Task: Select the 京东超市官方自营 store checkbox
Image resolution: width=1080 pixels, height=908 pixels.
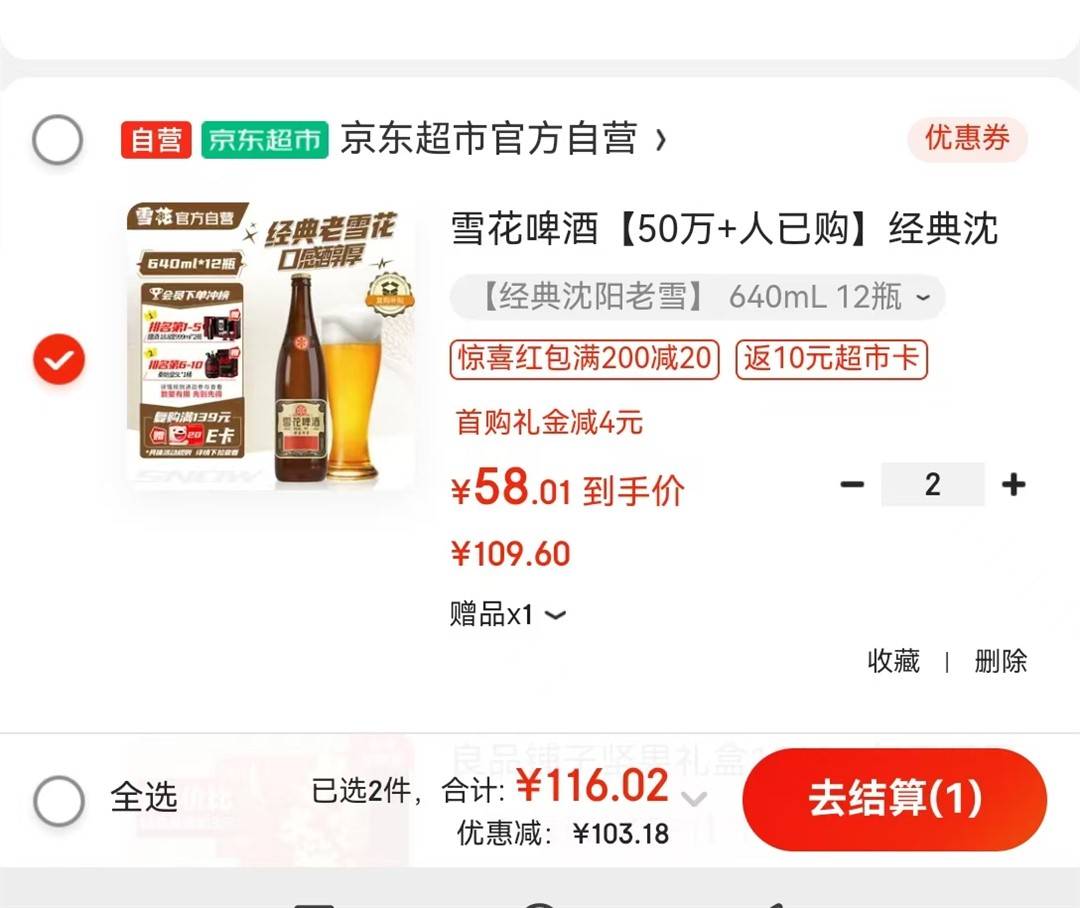Action: (x=57, y=140)
